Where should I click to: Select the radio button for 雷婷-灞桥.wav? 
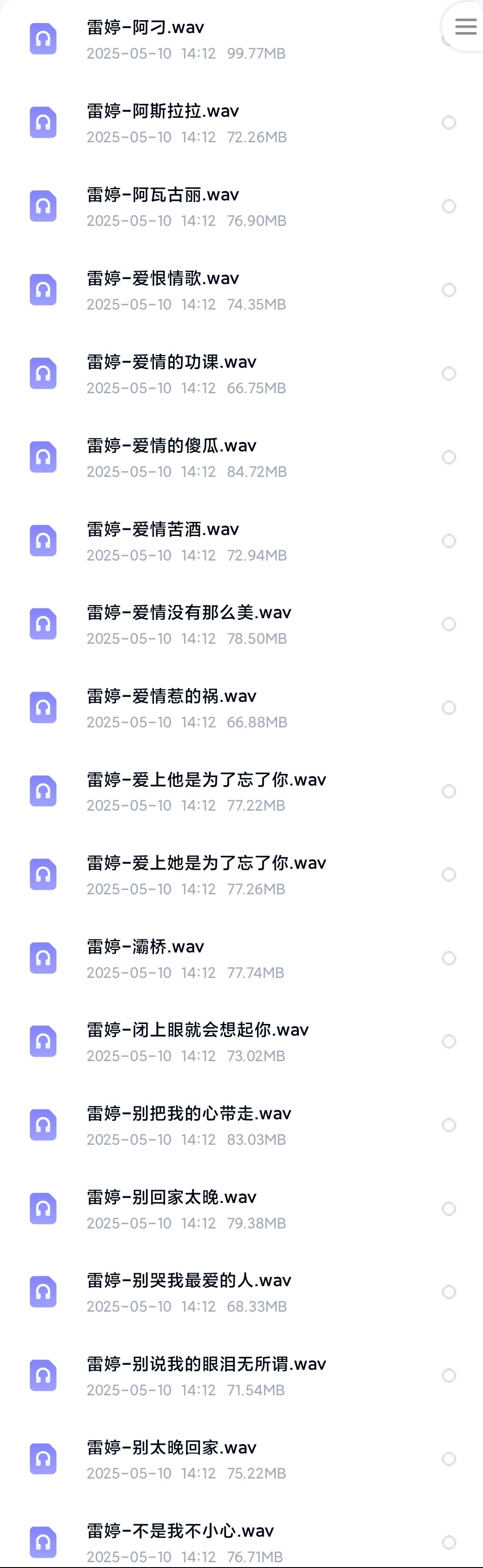click(x=449, y=958)
